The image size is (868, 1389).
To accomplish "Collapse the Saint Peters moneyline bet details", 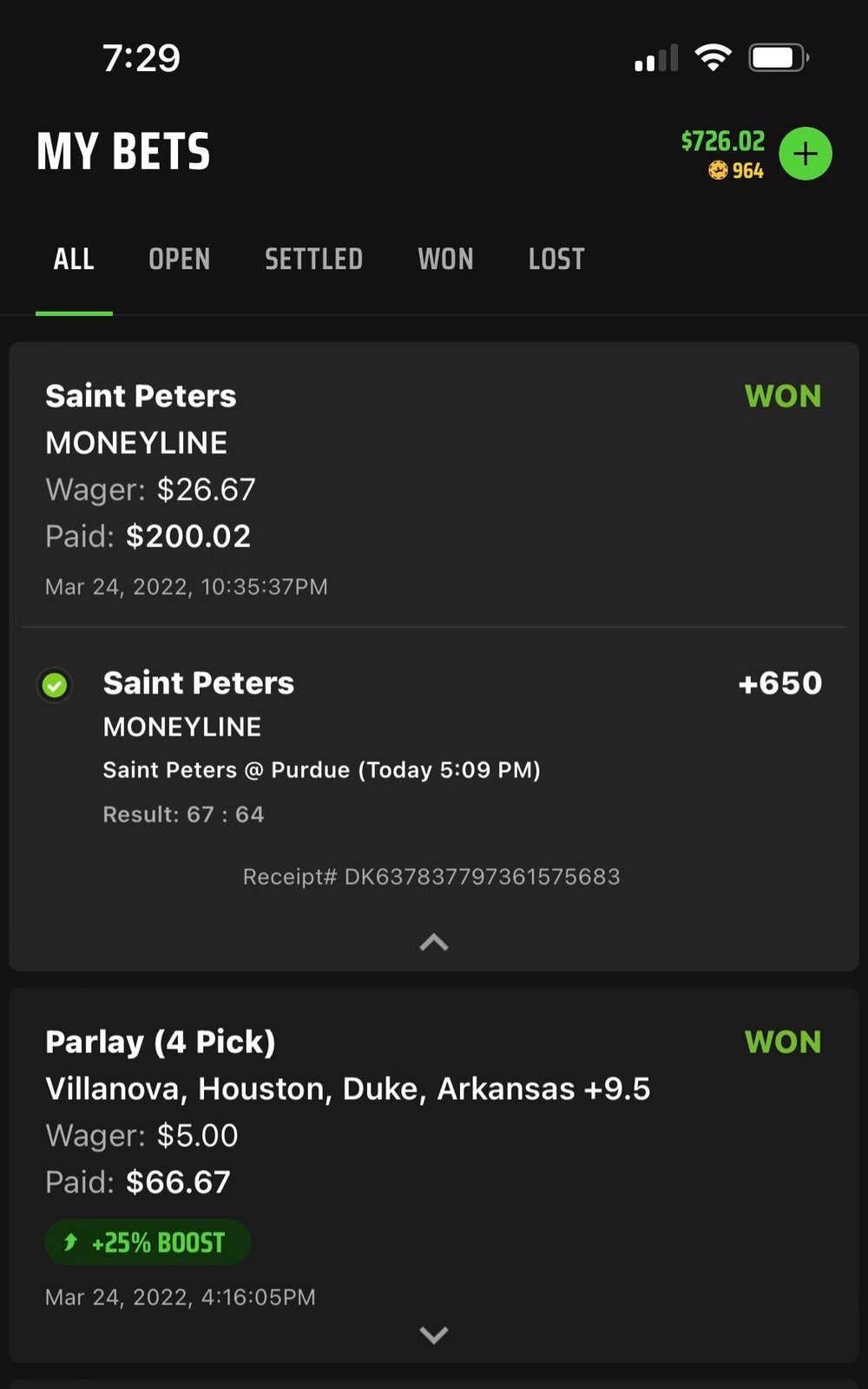I will point(434,943).
